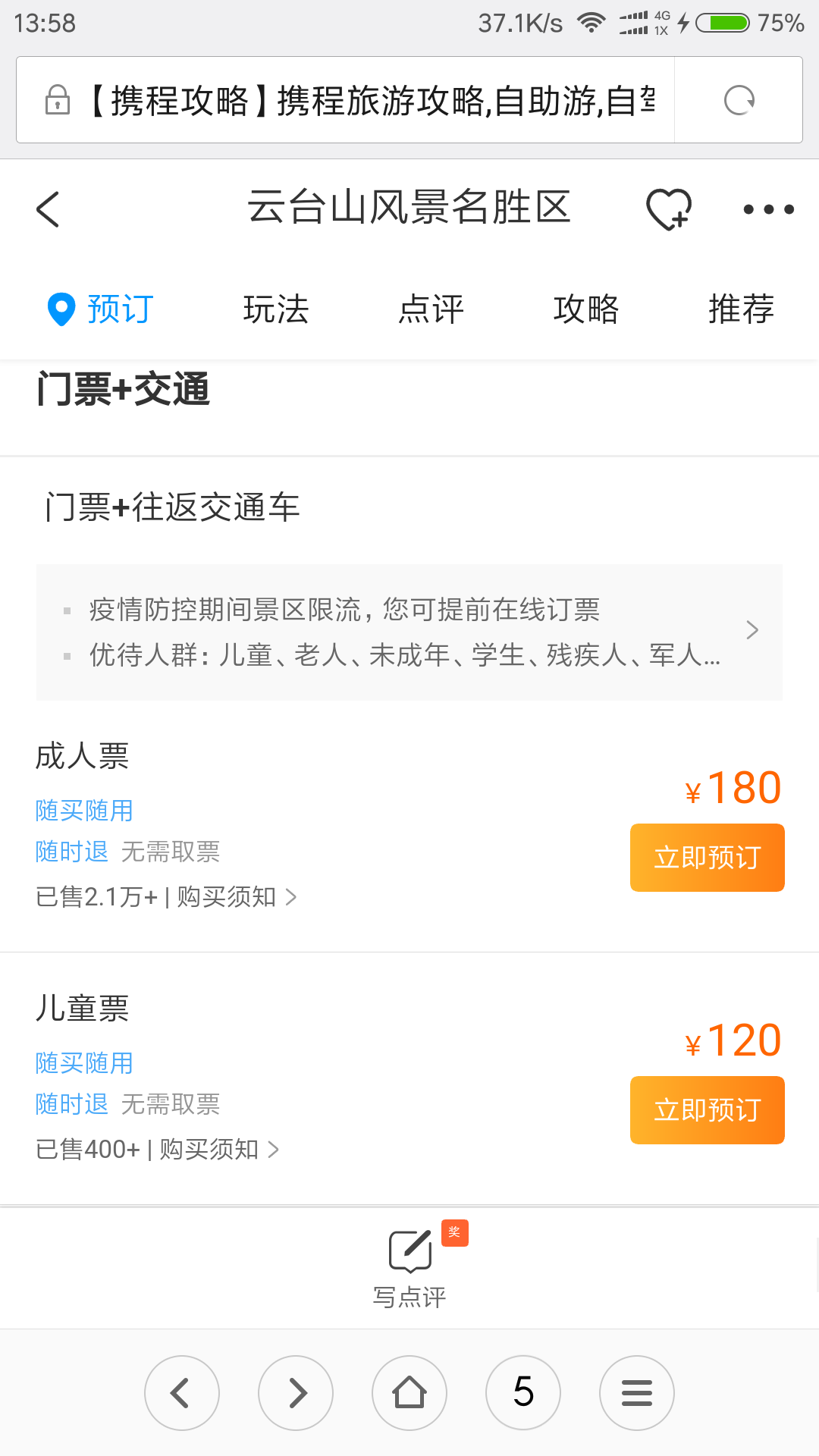
Task: Go to the browser home page
Action: (x=409, y=1393)
